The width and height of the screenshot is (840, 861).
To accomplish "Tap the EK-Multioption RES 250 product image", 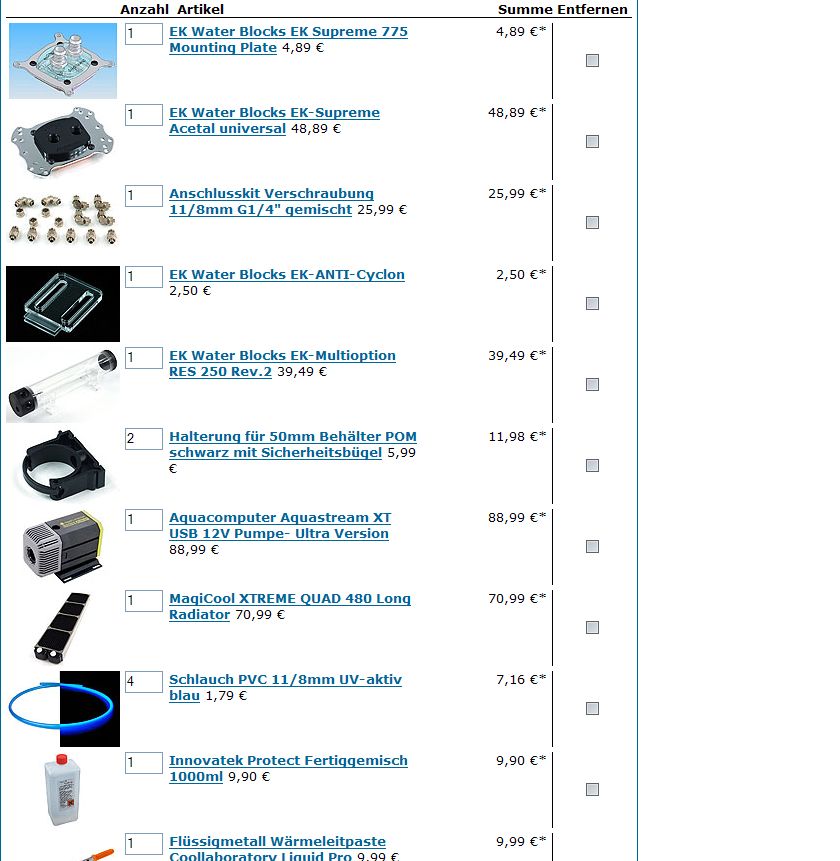I will tap(62, 385).
